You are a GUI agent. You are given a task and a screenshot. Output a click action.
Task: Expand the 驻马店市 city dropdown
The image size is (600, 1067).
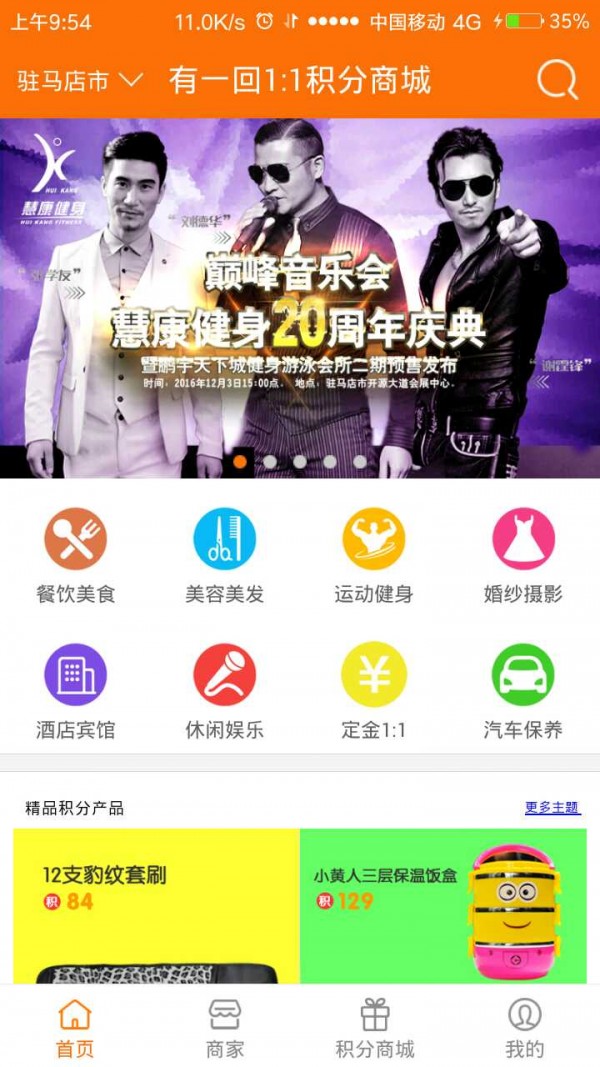pos(80,81)
